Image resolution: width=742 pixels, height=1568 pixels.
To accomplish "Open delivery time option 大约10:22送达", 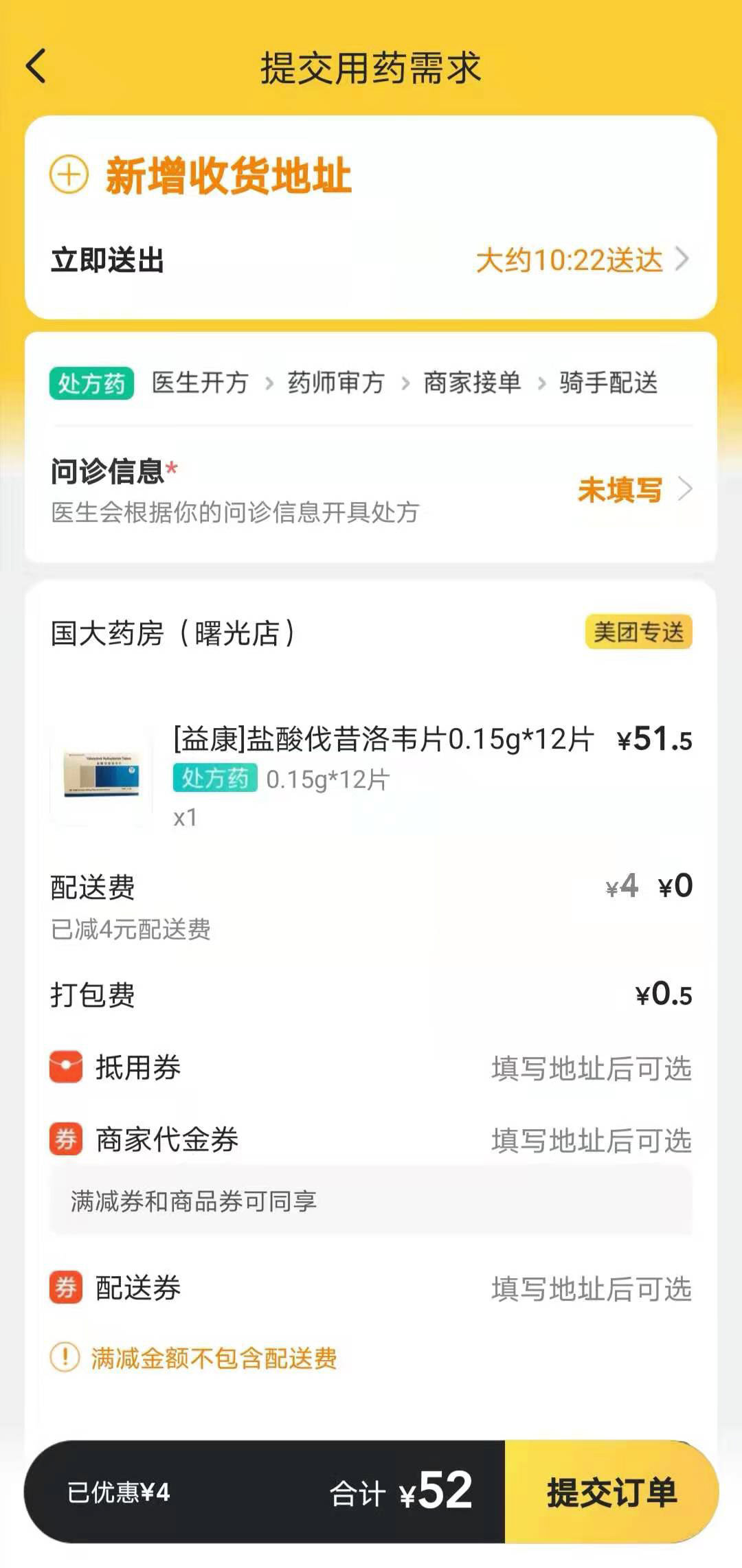I will coord(581,260).
